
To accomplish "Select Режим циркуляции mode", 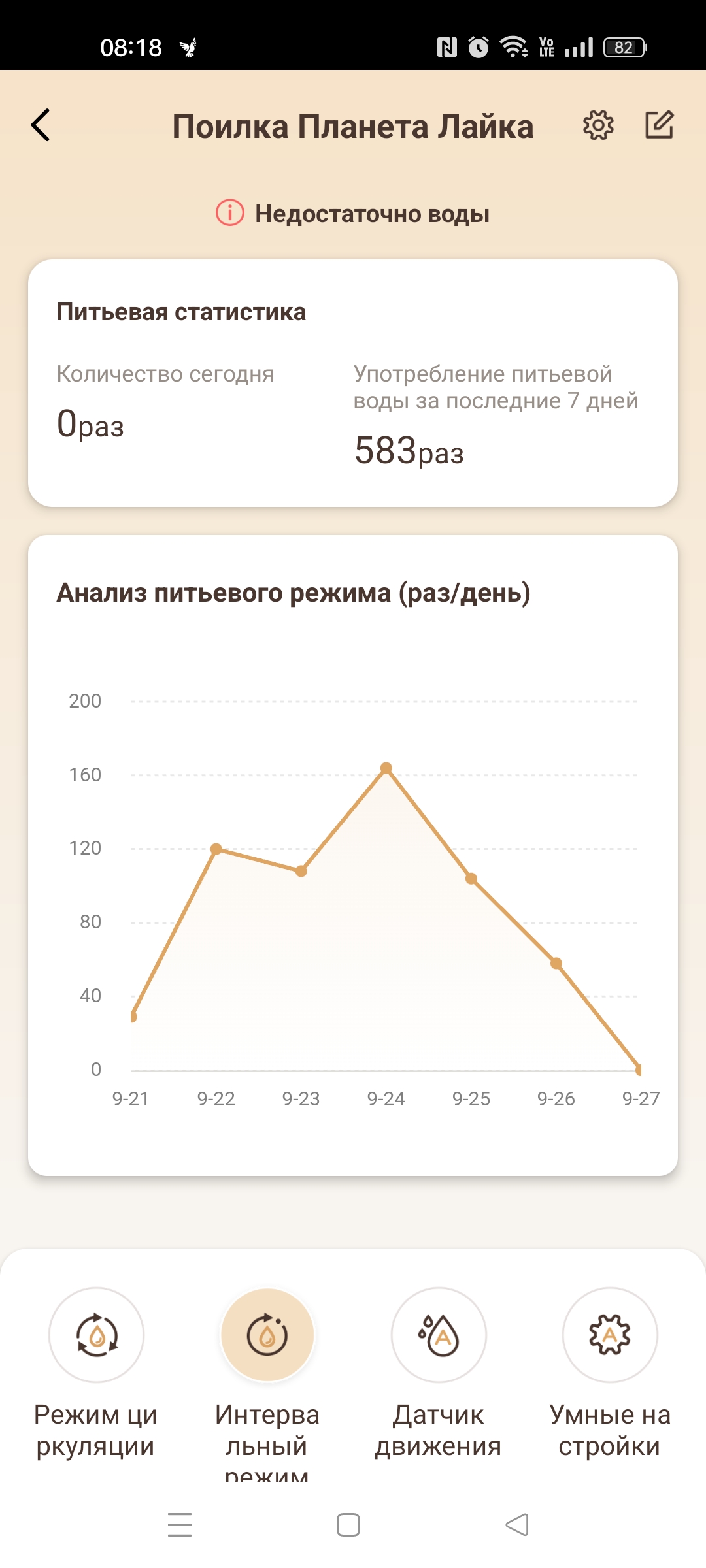I will [x=96, y=1335].
